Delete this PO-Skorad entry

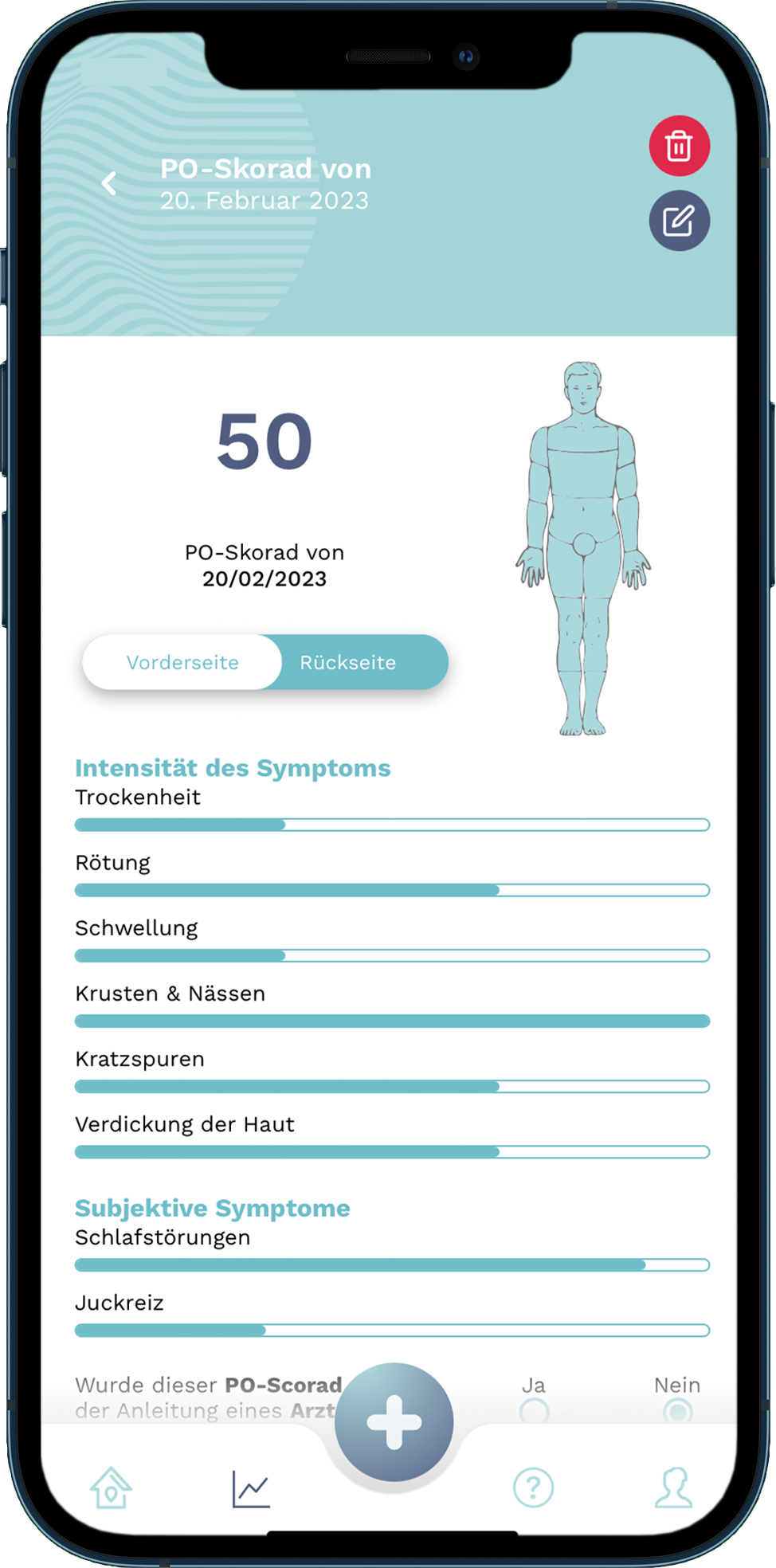(x=679, y=147)
